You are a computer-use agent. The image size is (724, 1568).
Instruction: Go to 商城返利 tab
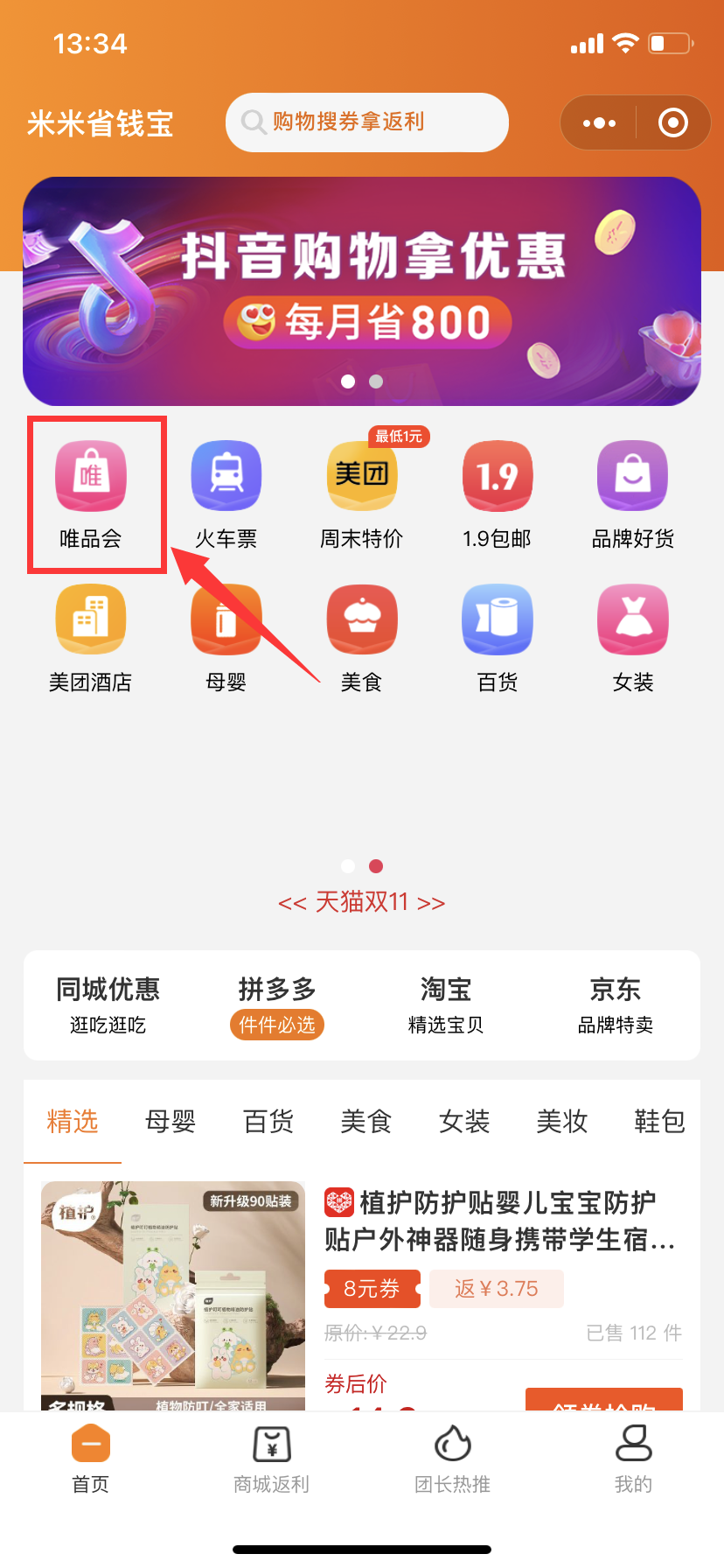(272, 1461)
